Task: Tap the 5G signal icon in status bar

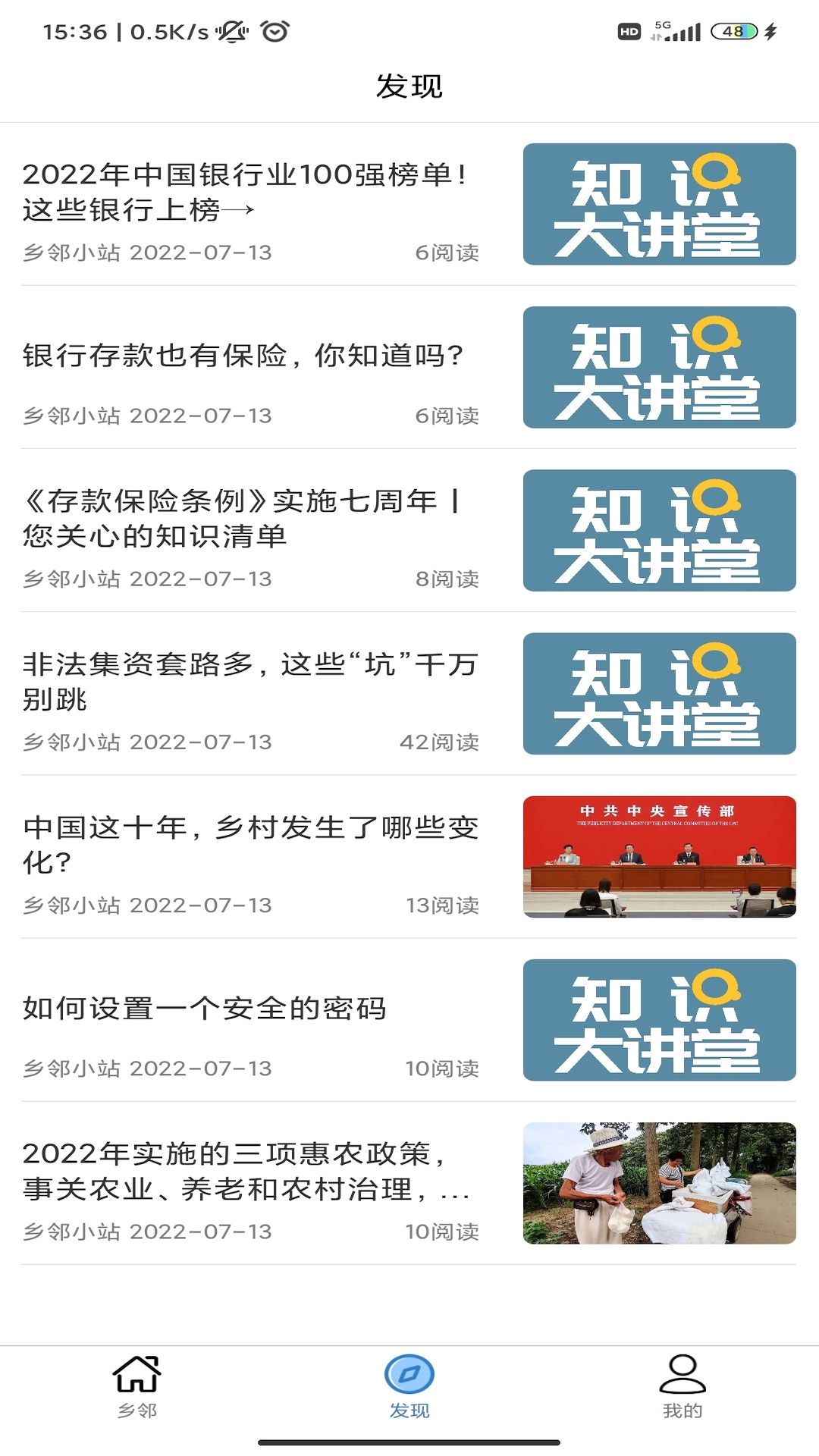Action: [x=679, y=30]
